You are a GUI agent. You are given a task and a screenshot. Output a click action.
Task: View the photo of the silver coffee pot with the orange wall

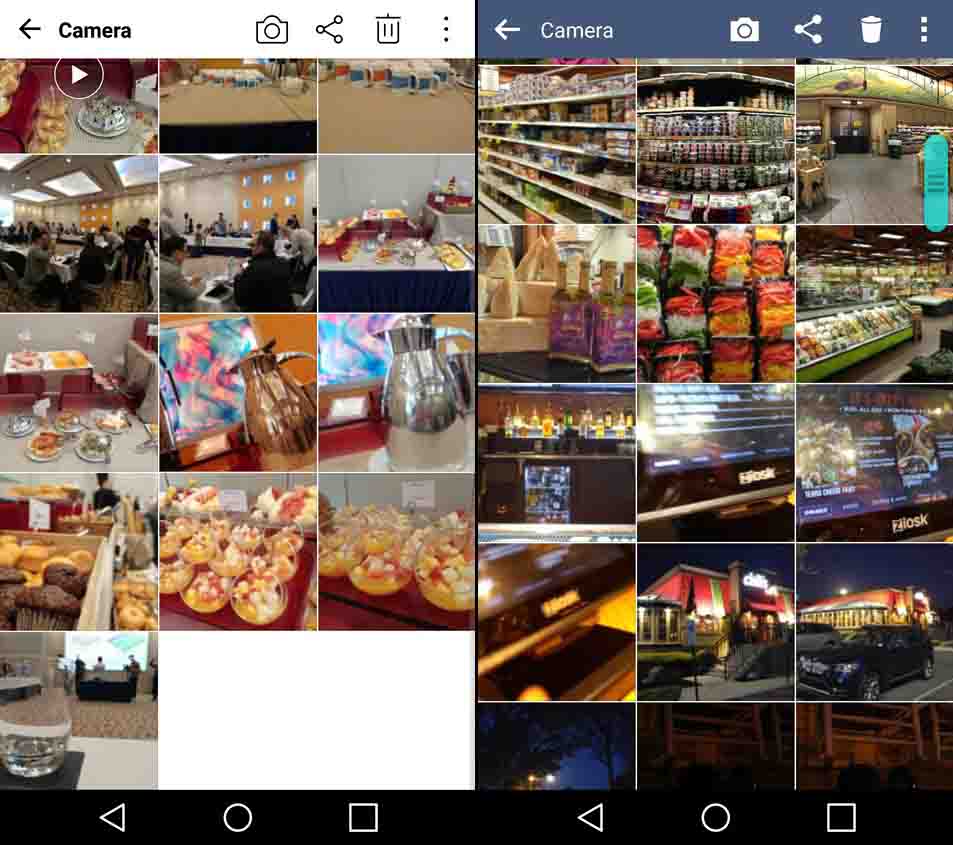(x=238, y=392)
